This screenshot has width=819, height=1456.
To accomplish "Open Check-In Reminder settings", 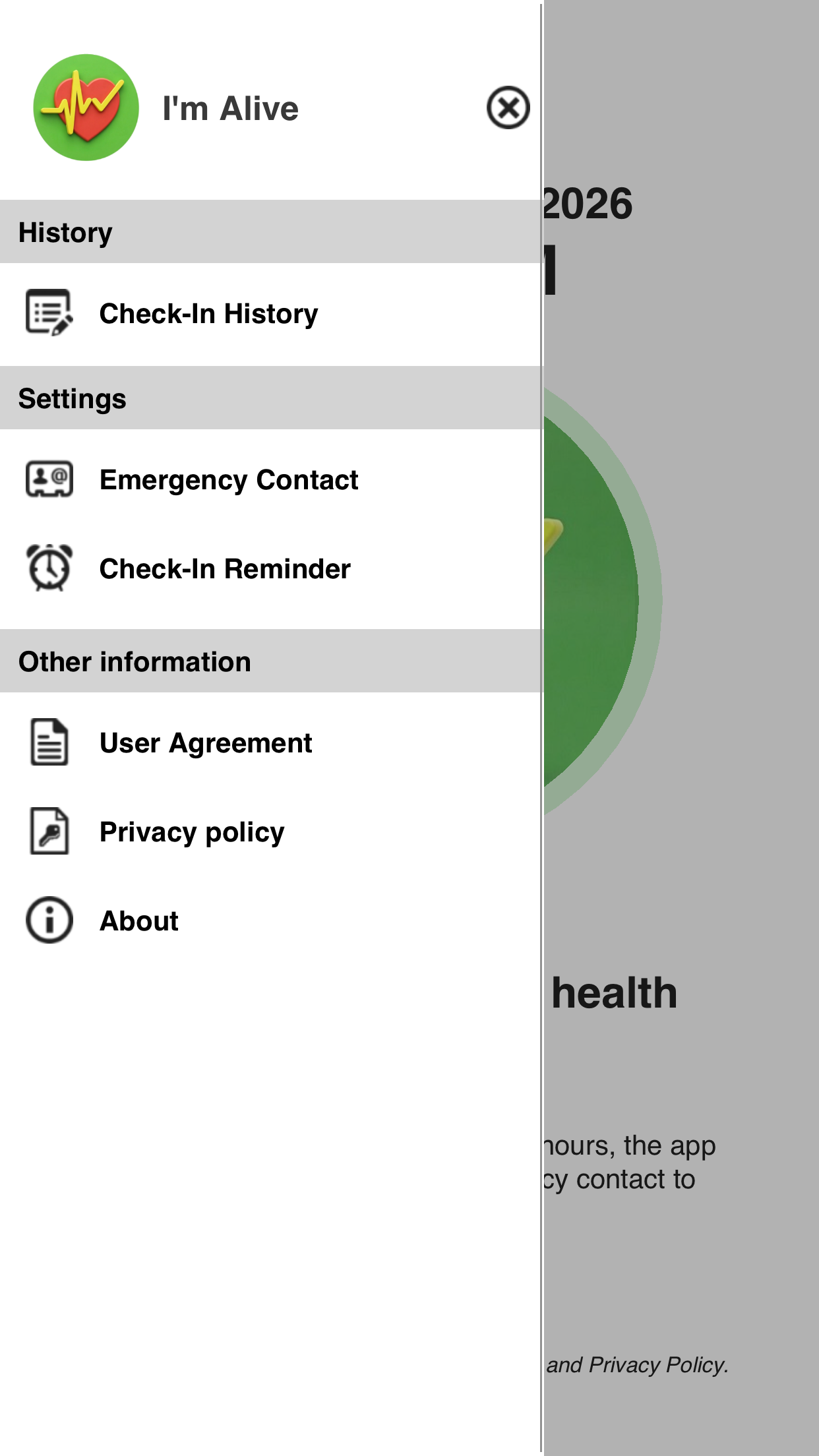I will pyautogui.click(x=224, y=568).
